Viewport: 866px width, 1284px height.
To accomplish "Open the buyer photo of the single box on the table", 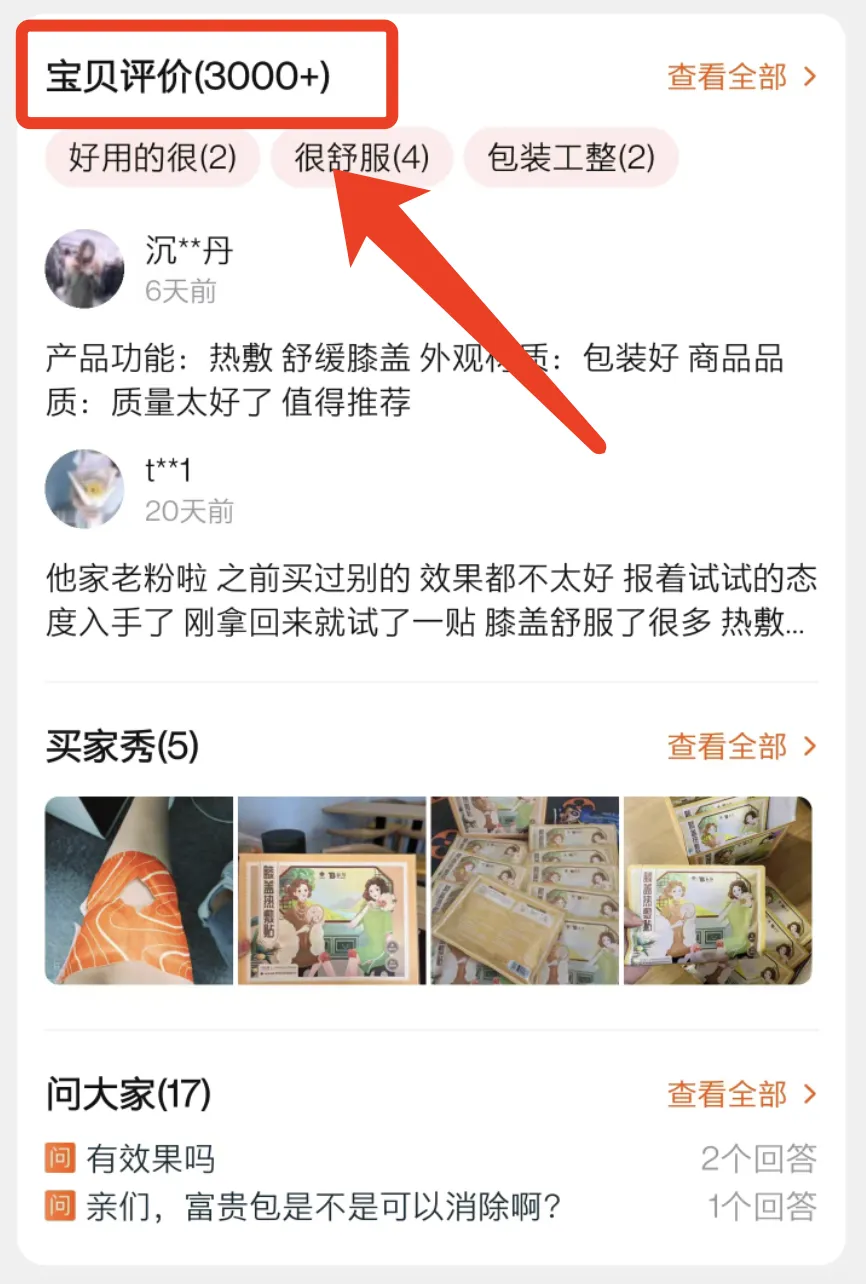I will [x=332, y=890].
